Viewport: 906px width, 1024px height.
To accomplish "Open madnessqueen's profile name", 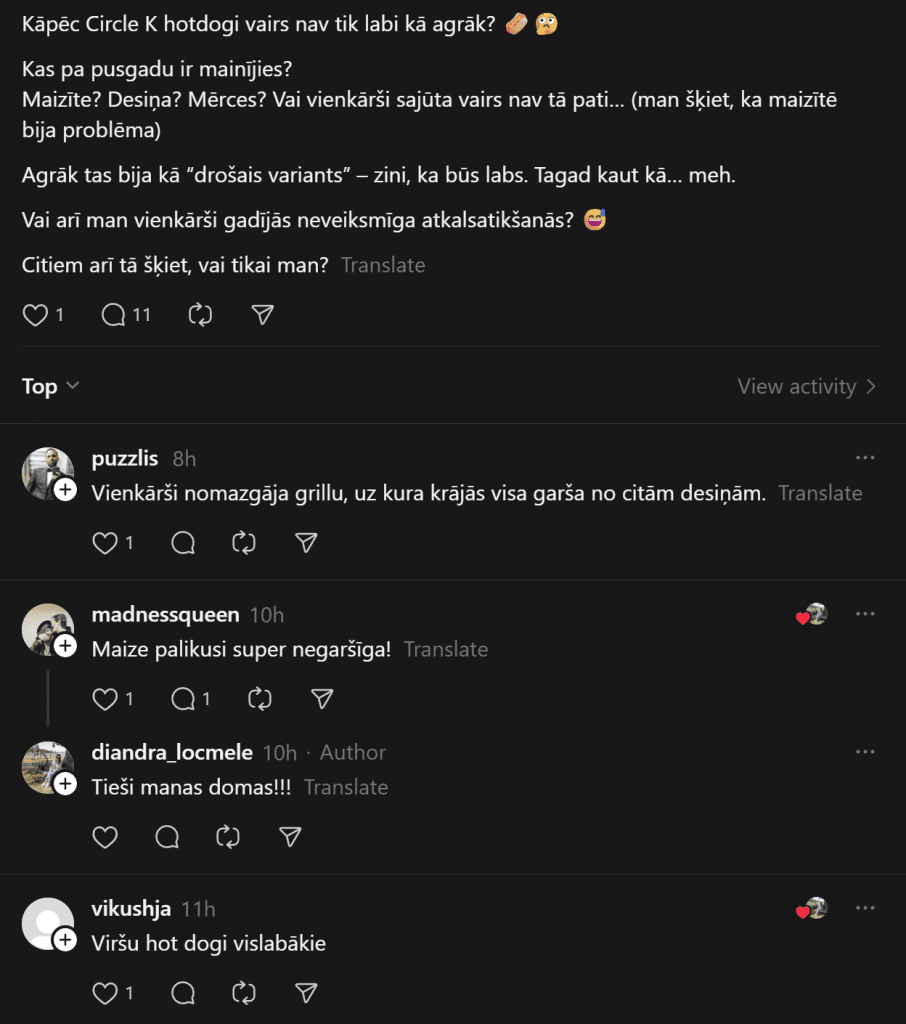I will [165, 614].
